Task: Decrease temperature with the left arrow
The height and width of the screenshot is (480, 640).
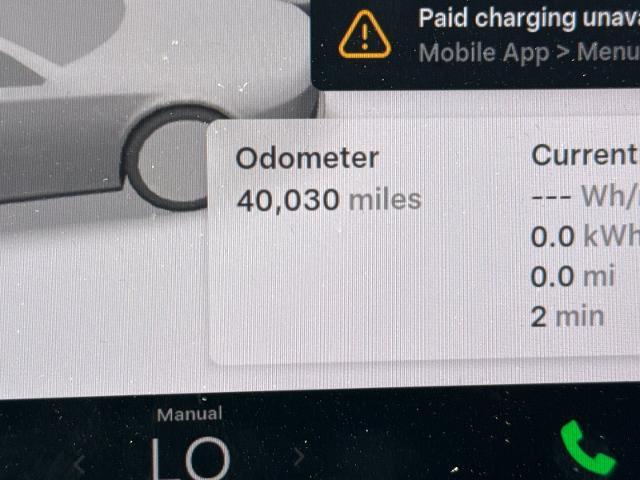Action: click(78, 463)
